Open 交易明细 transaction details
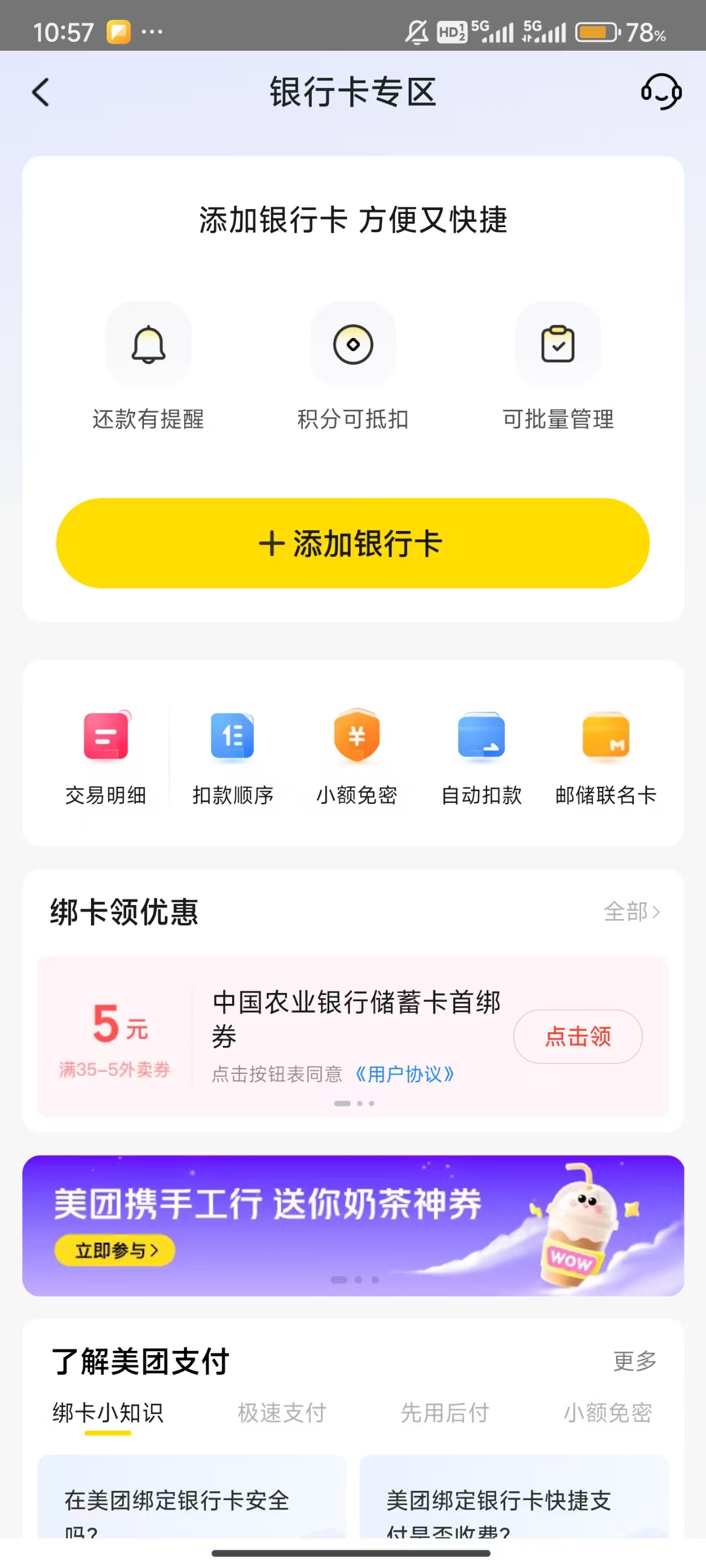706x1568 pixels. pyautogui.click(x=106, y=758)
